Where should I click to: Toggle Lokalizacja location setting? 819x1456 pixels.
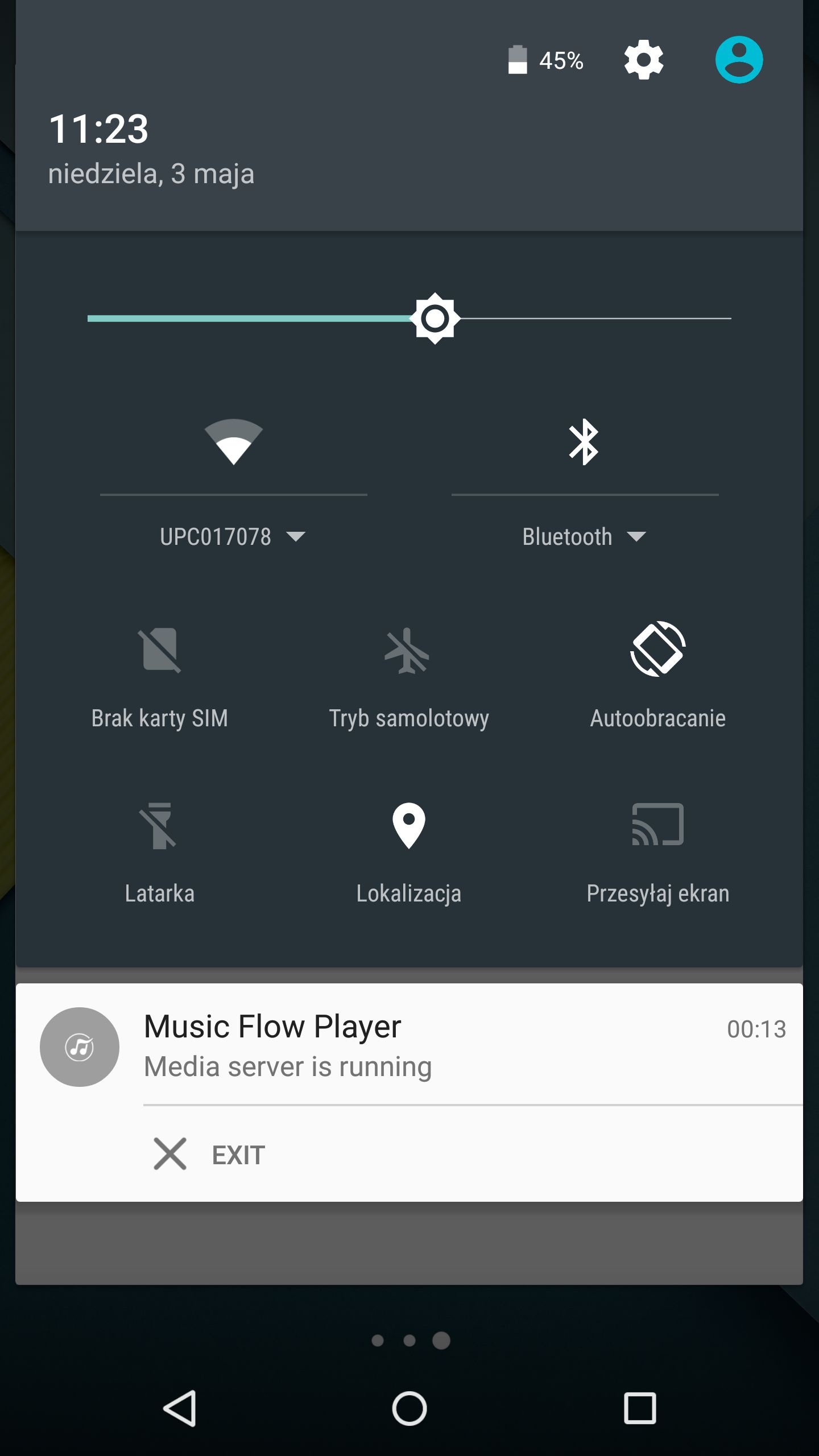click(x=408, y=853)
